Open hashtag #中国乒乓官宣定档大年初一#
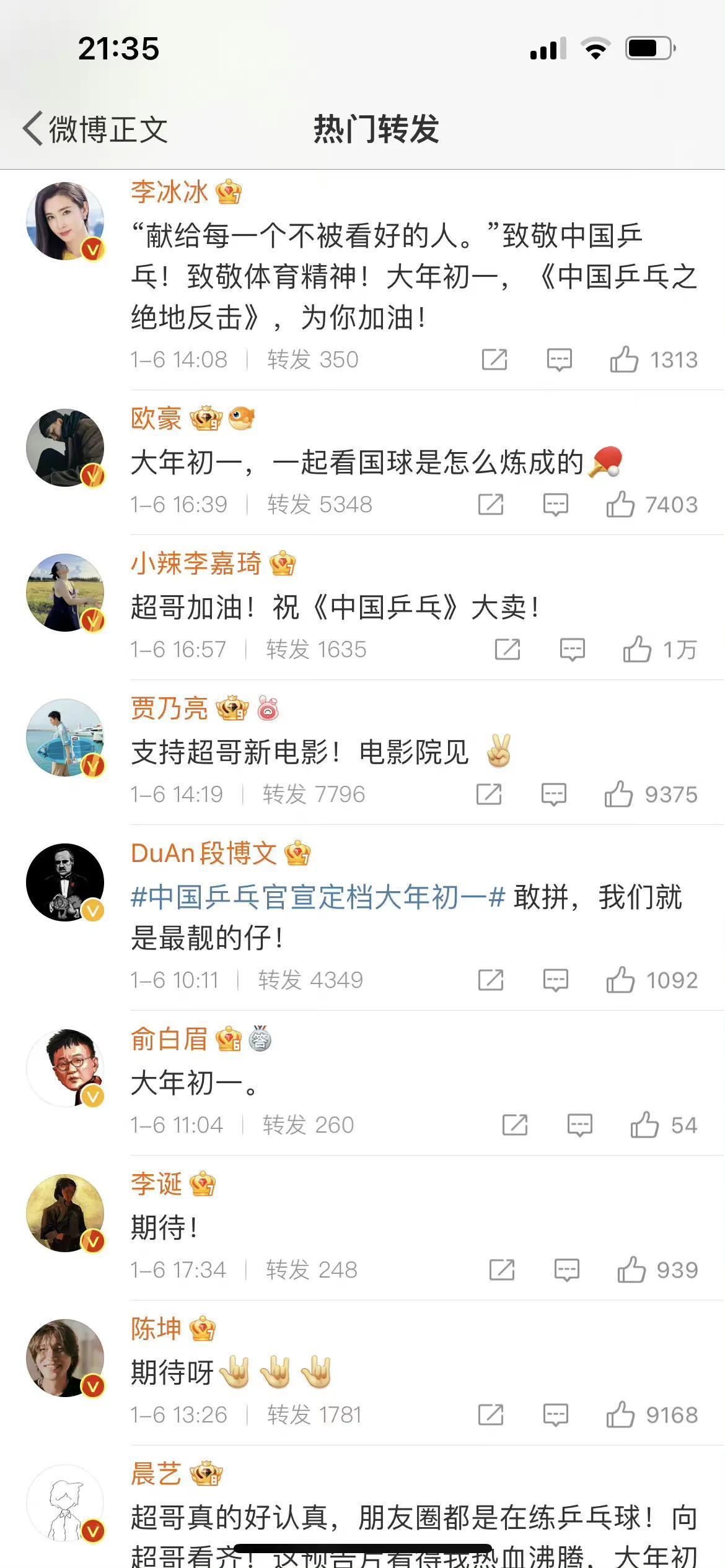 tap(318, 897)
